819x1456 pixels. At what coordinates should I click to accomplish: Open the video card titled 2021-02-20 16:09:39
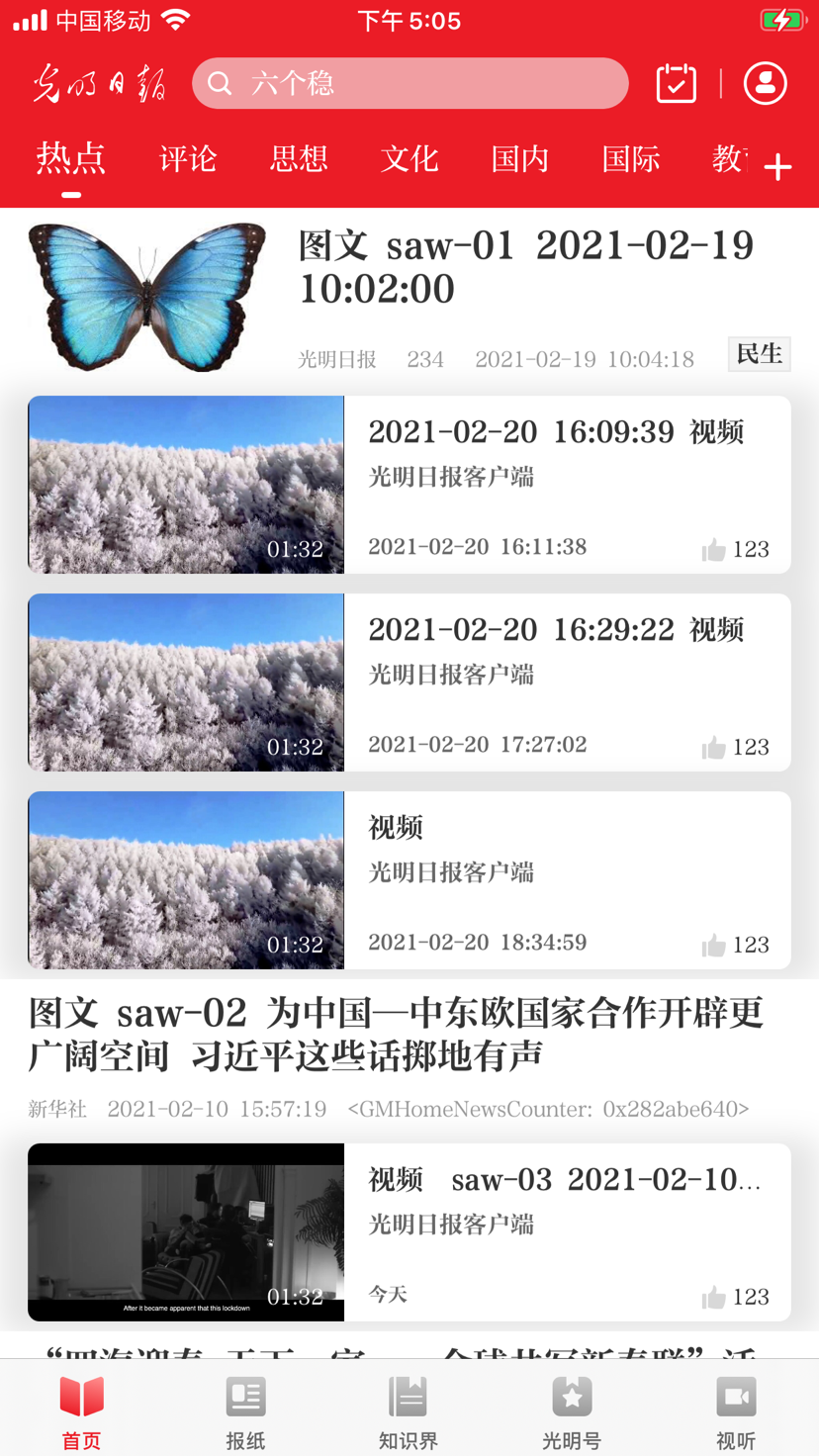click(x=554, y=432)
